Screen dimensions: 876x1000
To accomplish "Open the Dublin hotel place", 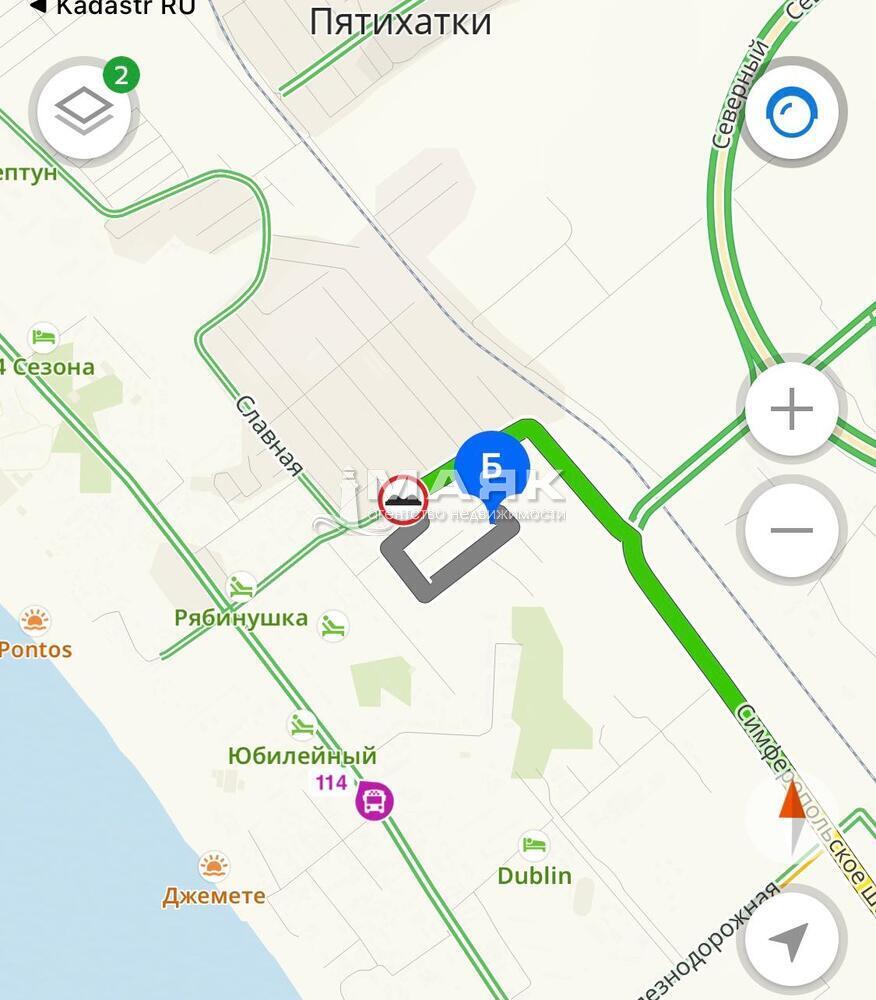I will (x=534, y=846).
